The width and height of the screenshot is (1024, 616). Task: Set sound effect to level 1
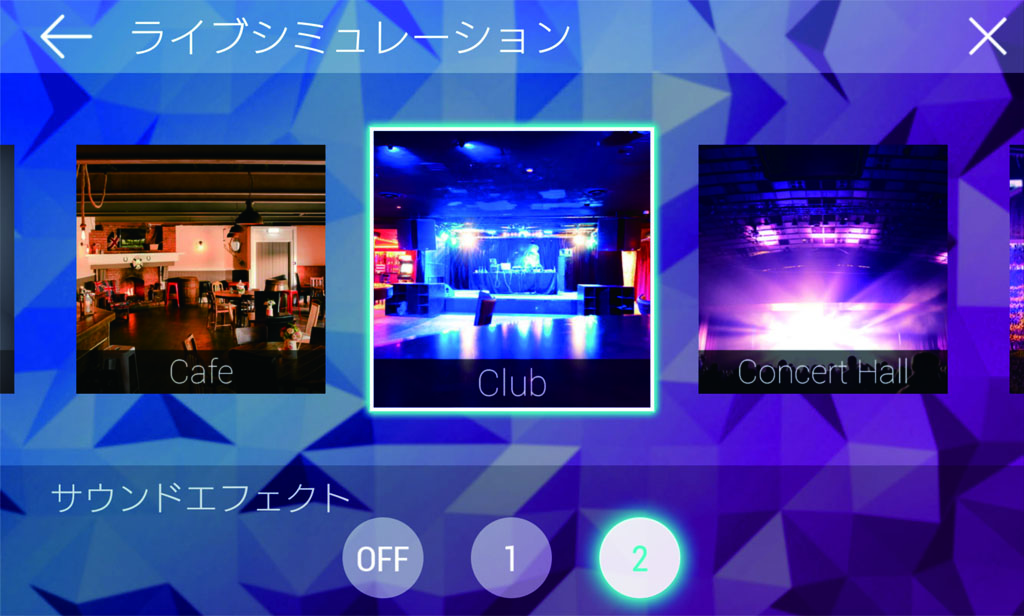point(511,558)
